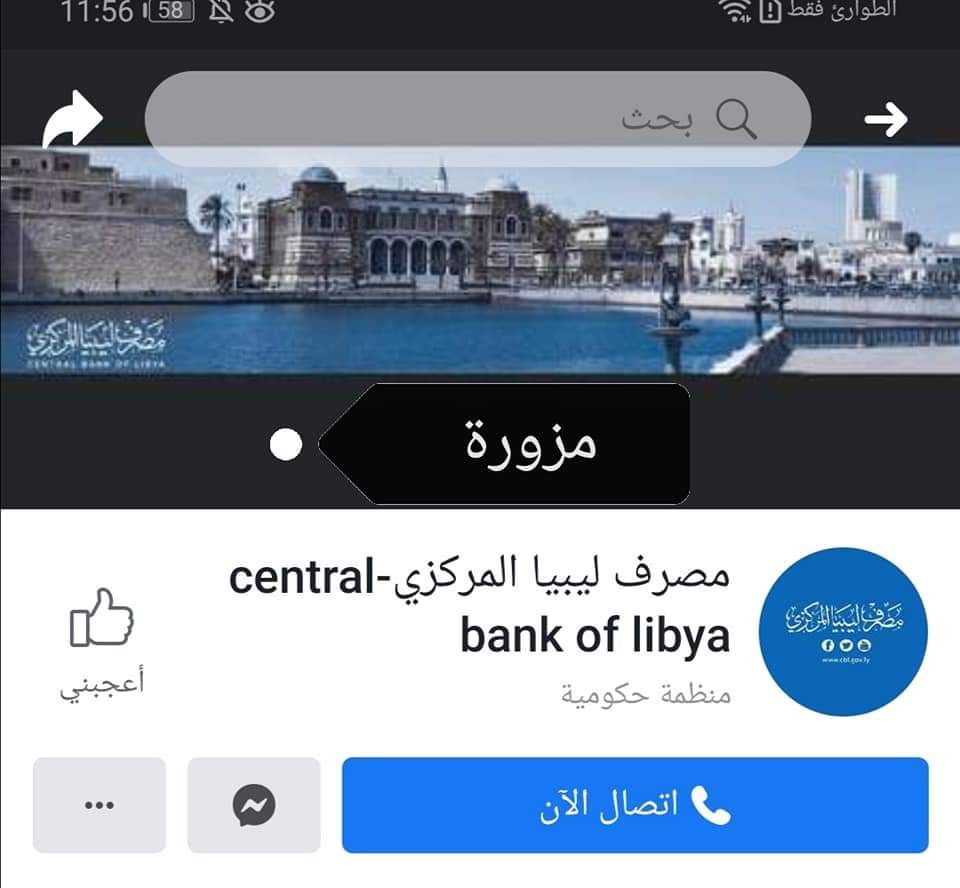The height and width of the screenshot is (888, 960).
Task: Open the three-dot more options button
Action: (99, 805)
